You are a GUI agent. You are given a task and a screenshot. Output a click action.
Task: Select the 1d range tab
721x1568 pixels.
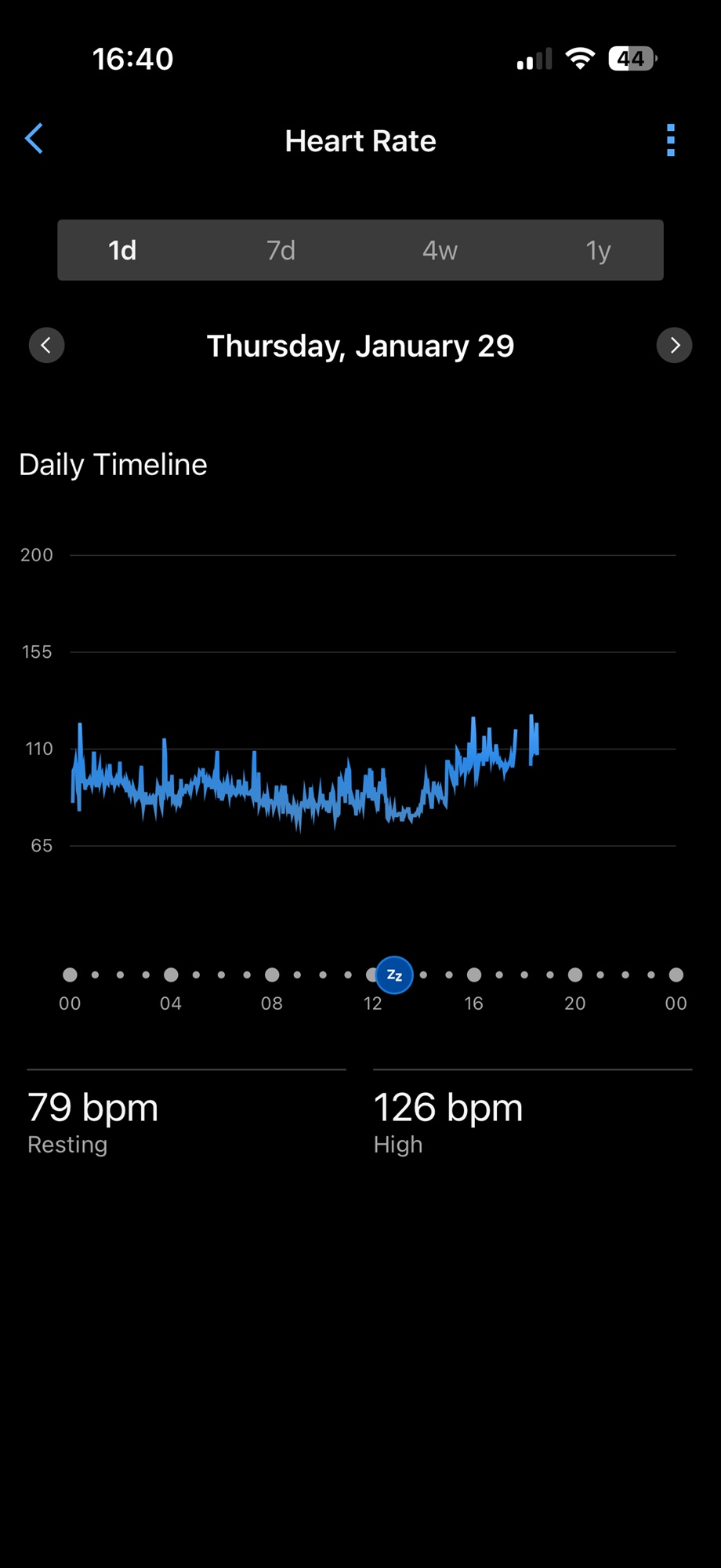click(122, 250)
